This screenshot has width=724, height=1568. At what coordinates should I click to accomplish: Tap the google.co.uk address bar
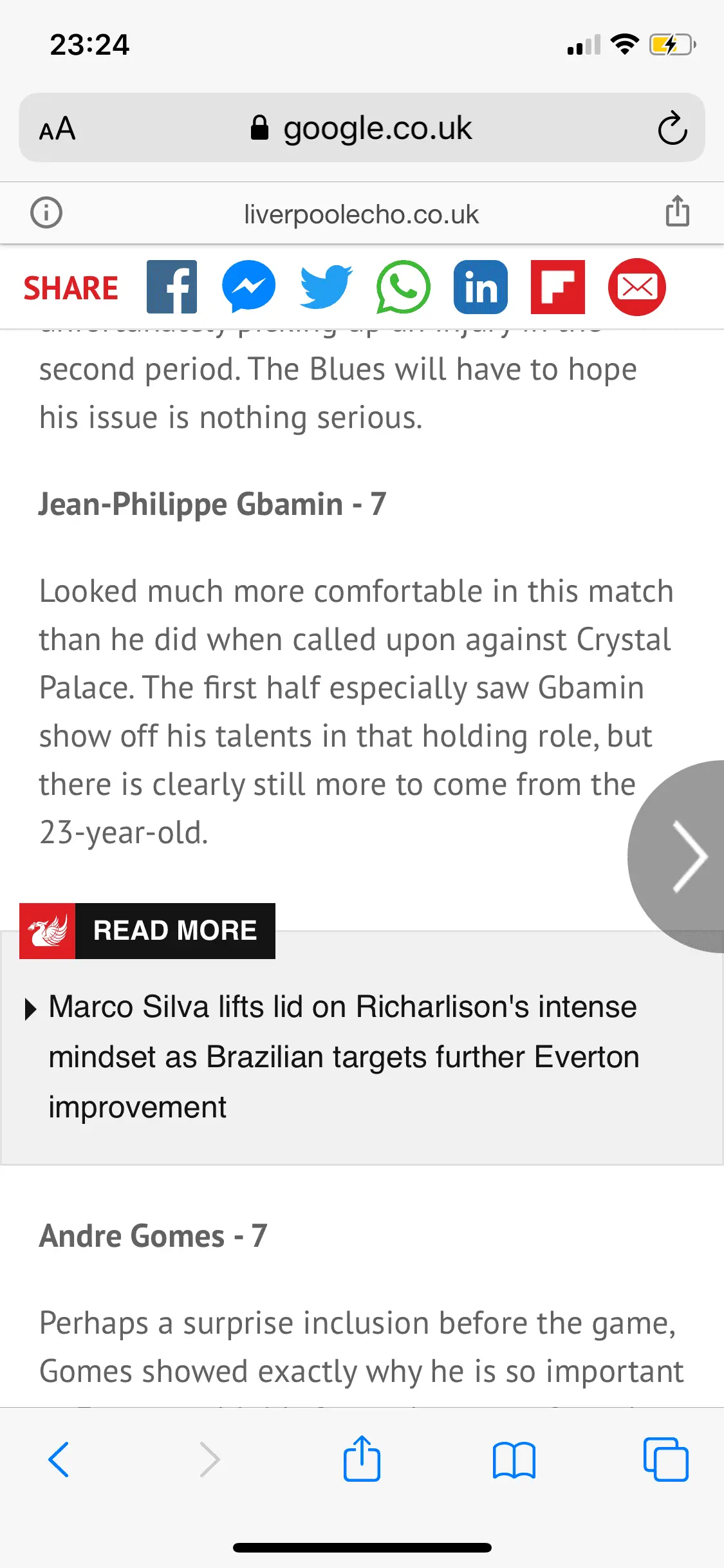(362, 128)
